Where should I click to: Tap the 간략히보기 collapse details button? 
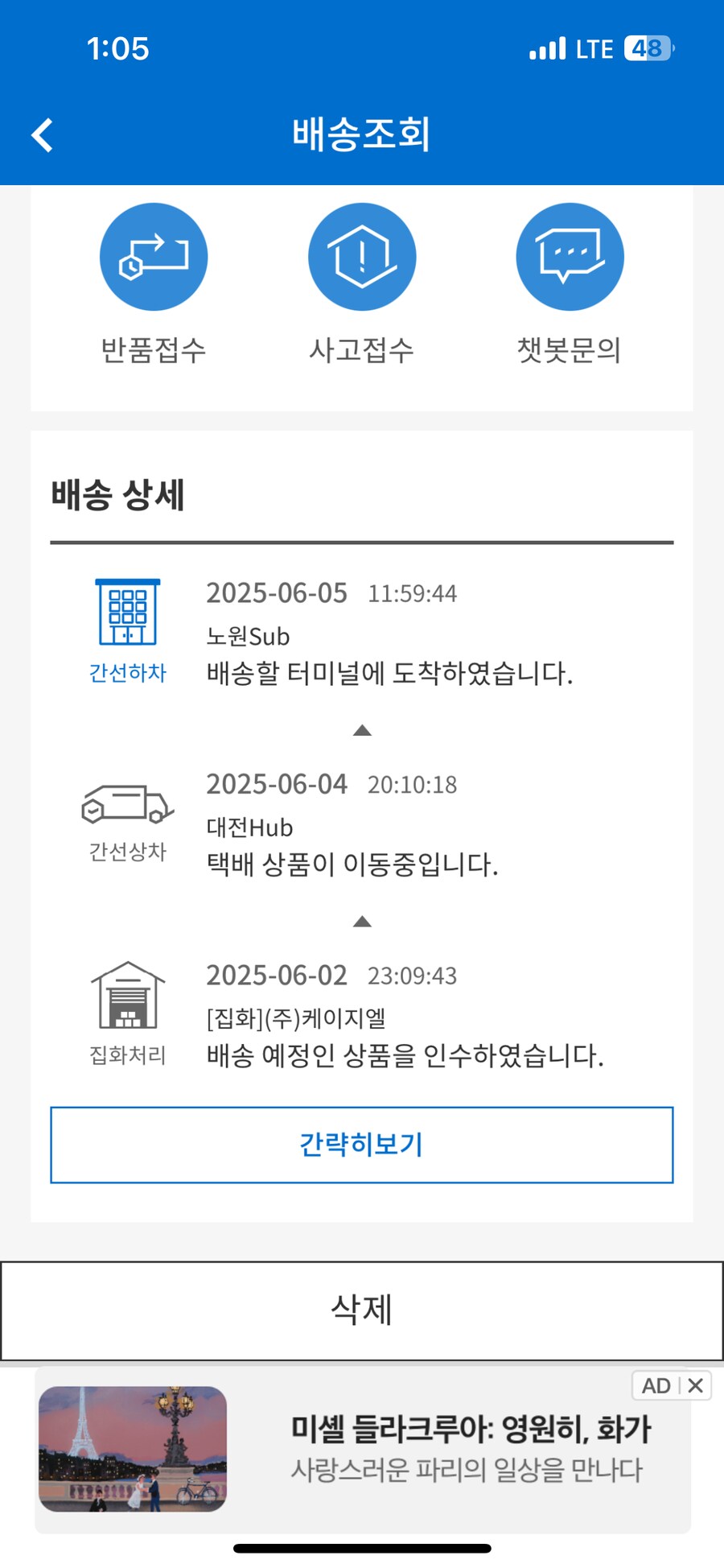pos(362,1145)
